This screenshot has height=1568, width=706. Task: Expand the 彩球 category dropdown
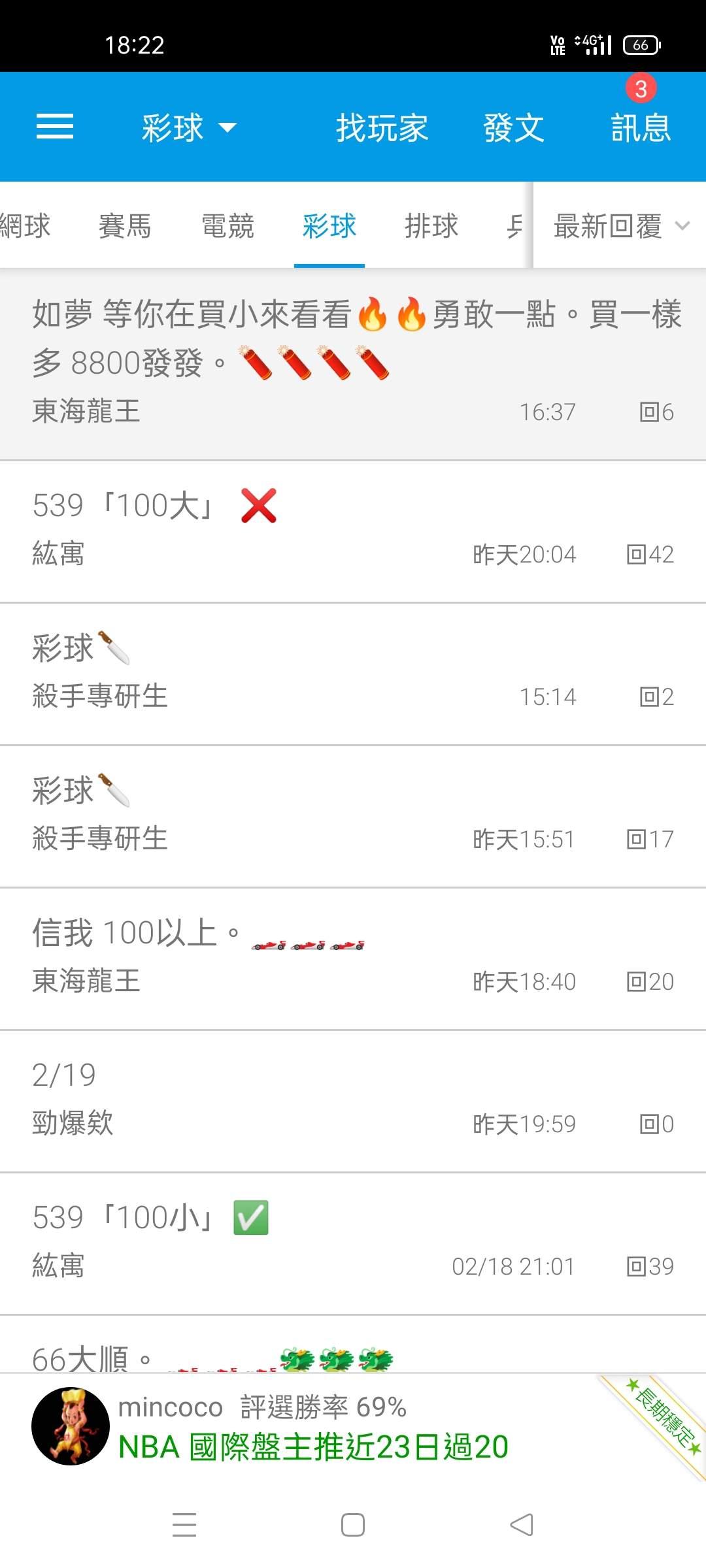point(188,127)
